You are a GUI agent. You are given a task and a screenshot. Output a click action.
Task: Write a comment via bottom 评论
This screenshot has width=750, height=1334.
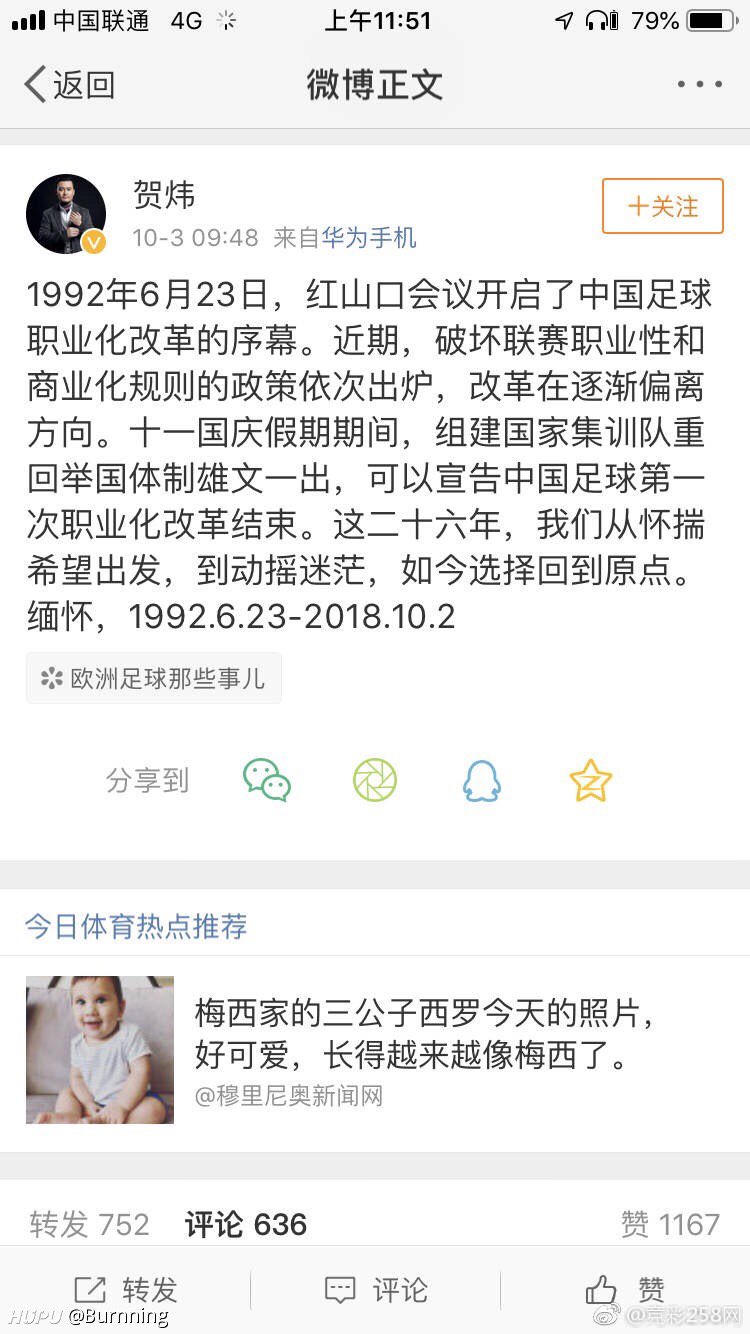[375, 1290]
